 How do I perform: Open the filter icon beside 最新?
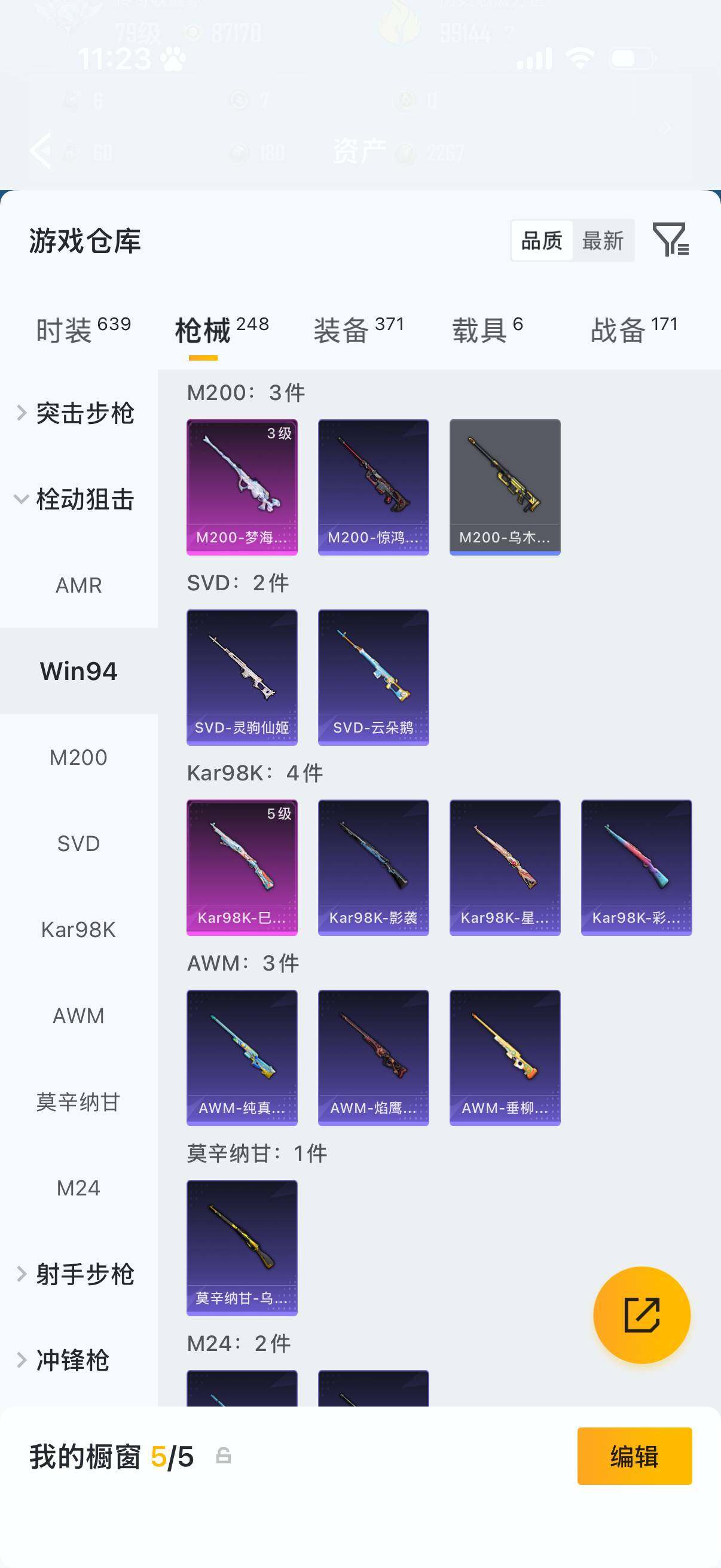pos(670,240)
